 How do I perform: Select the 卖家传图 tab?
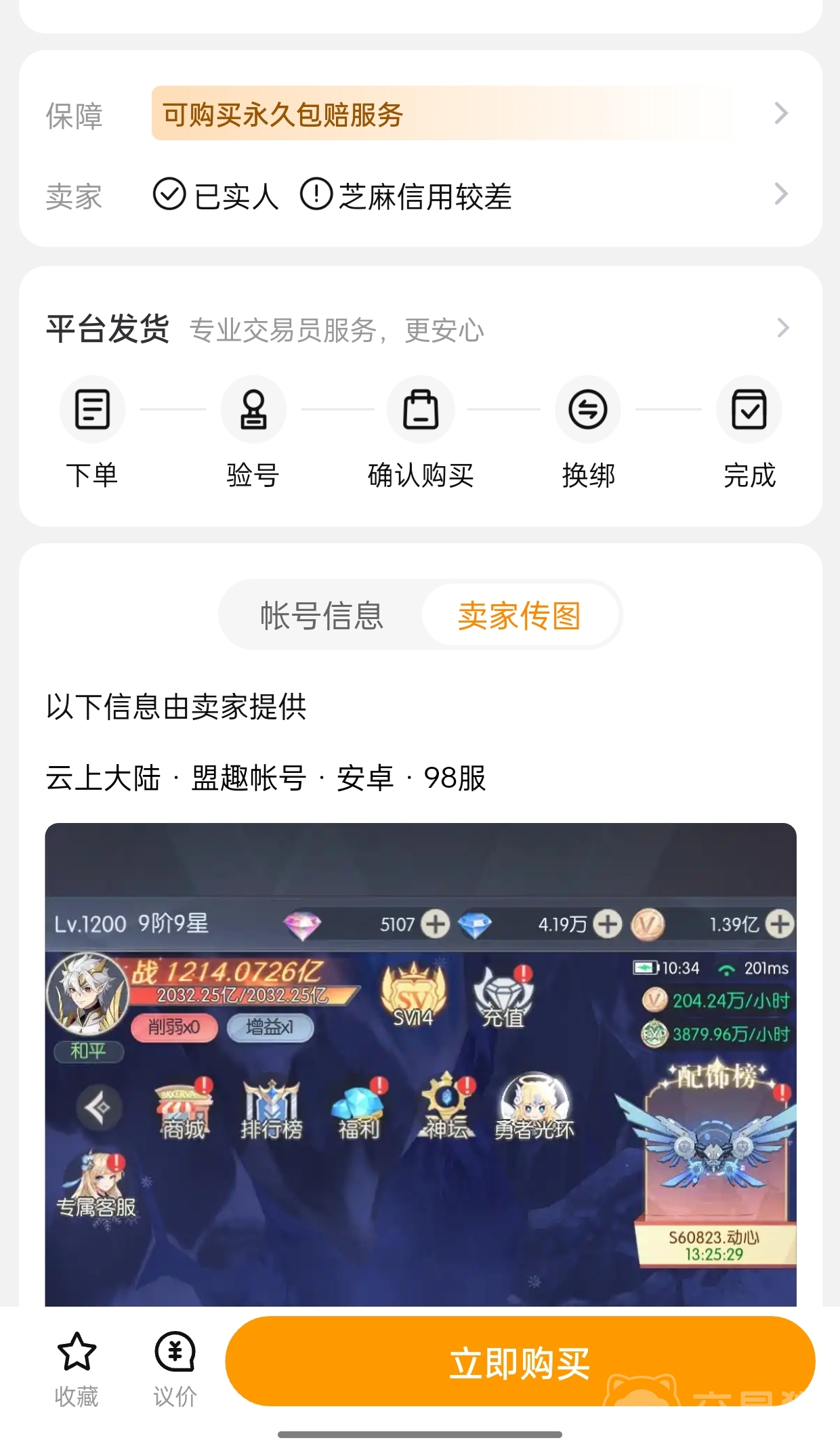click(520, 616)
